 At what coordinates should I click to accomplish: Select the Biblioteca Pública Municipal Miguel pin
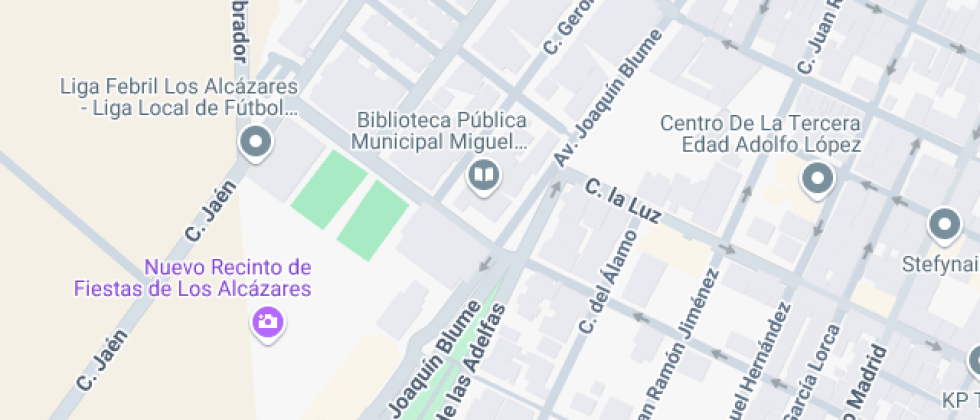tap(483, 177)
